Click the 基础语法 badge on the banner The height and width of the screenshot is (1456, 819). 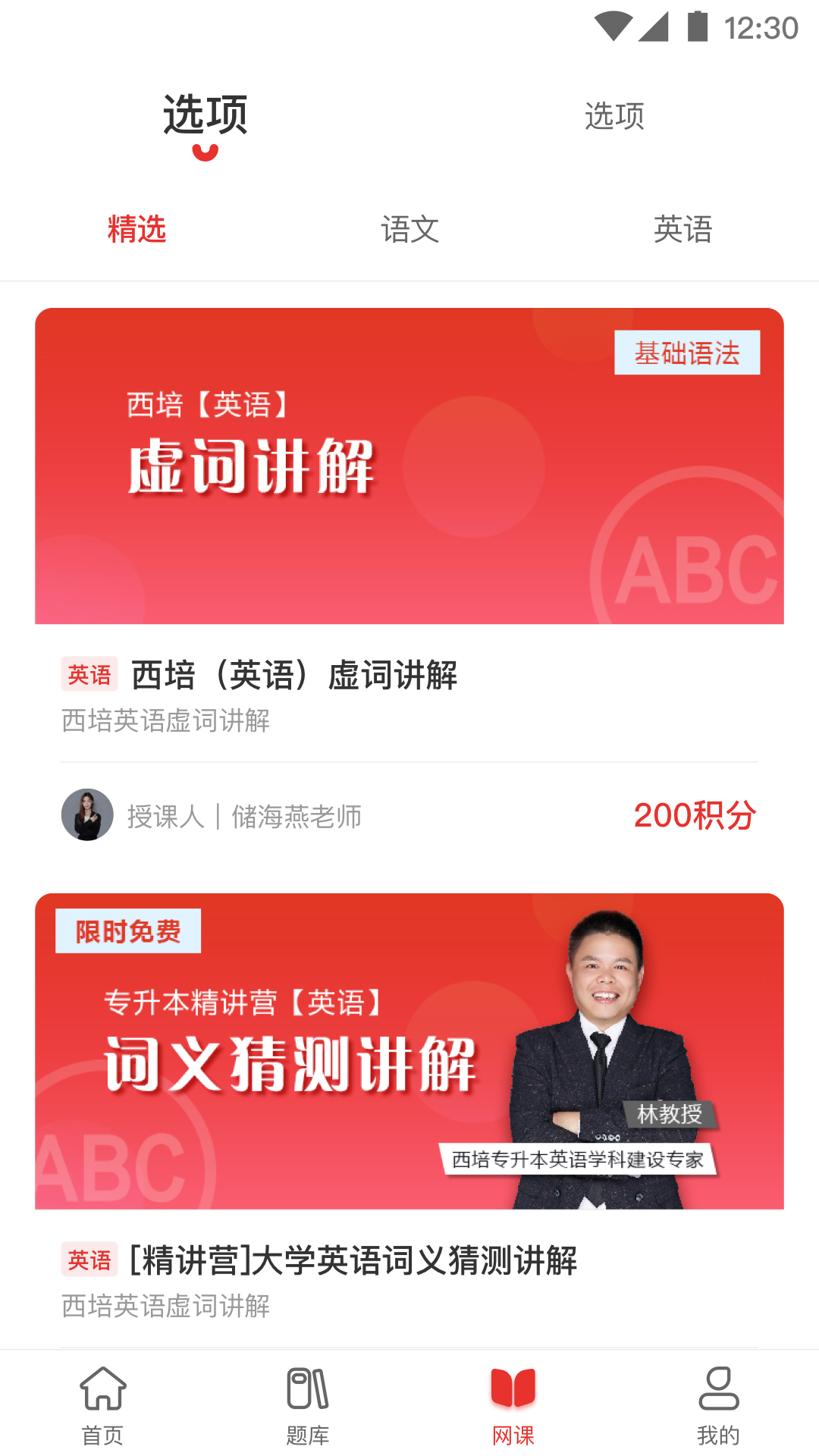[x=686, y=353]
